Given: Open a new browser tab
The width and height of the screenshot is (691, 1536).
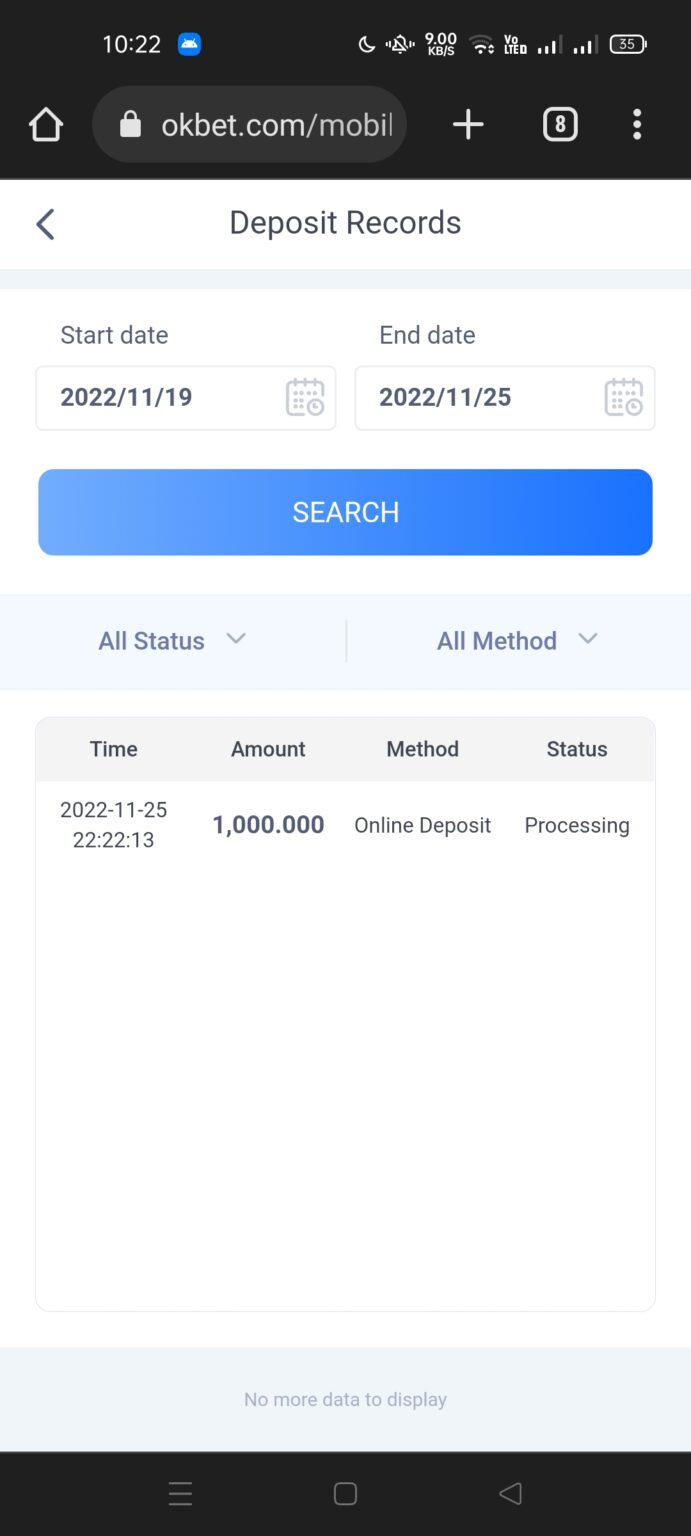Looking at the screenshot, I should point(468,125).
